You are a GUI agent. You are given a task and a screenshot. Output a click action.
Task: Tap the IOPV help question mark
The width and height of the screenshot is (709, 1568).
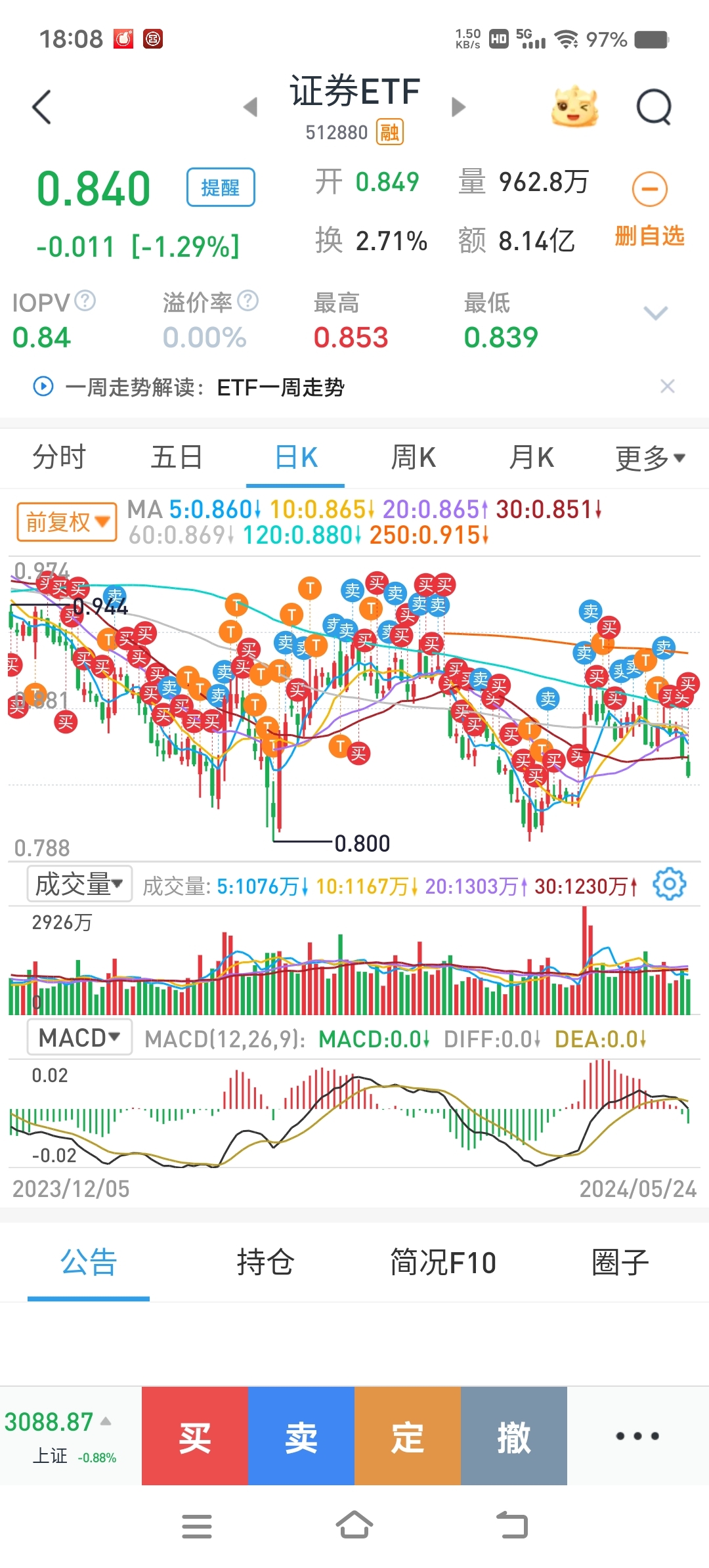coord(84,299)
